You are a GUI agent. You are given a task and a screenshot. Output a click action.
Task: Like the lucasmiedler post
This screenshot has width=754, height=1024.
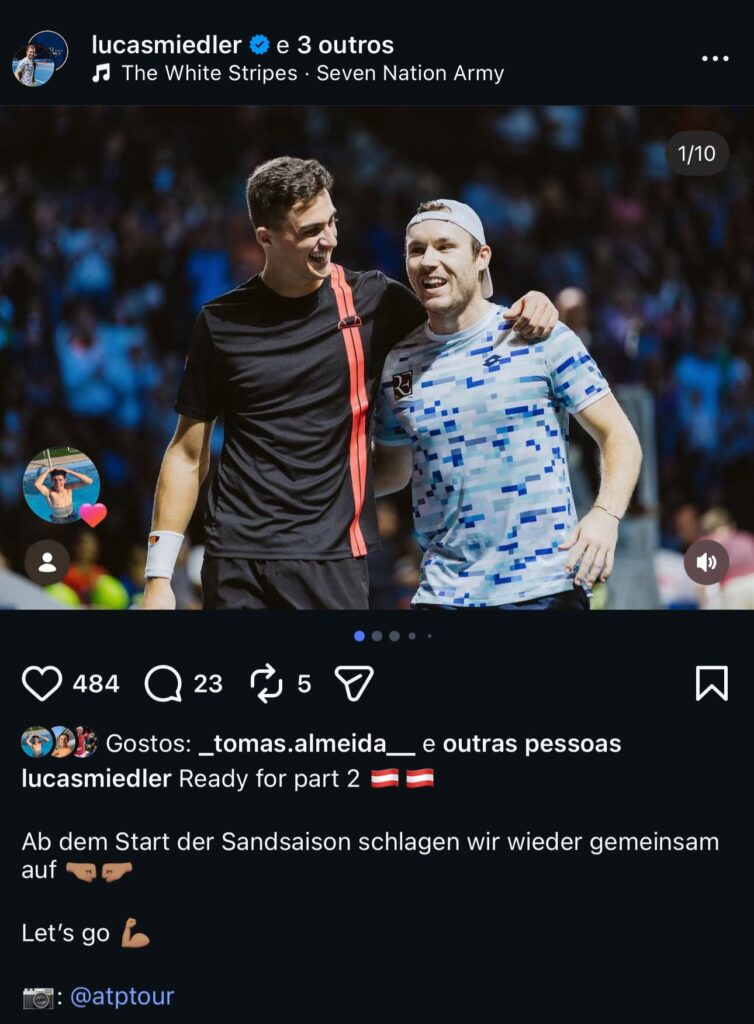[x=42, y=684]
